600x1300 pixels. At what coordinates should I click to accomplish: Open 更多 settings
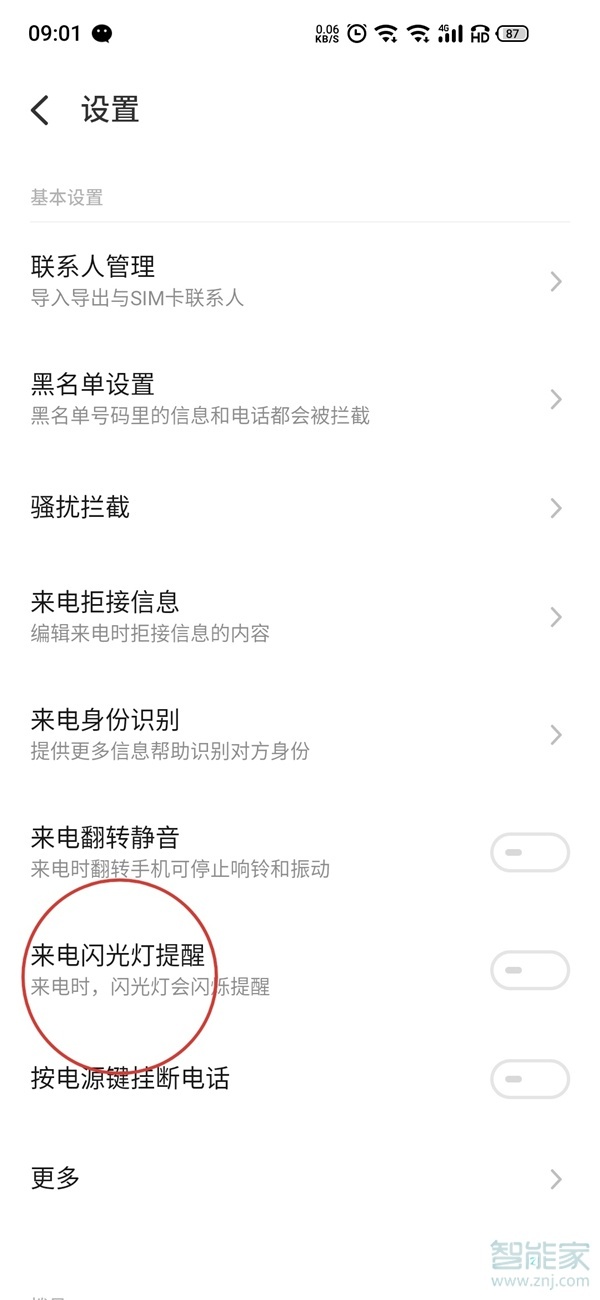(300, 1178)
